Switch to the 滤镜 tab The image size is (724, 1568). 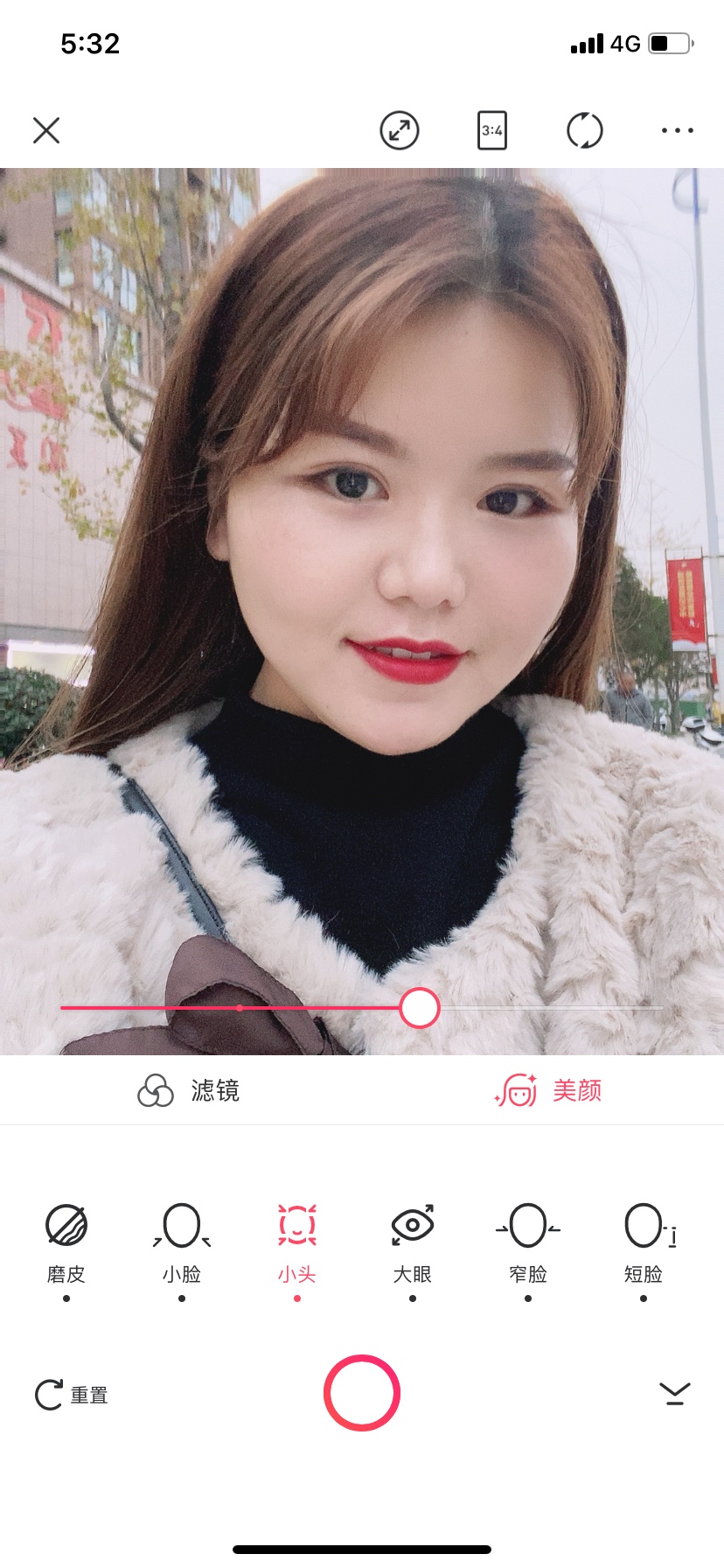(189, 1090)
